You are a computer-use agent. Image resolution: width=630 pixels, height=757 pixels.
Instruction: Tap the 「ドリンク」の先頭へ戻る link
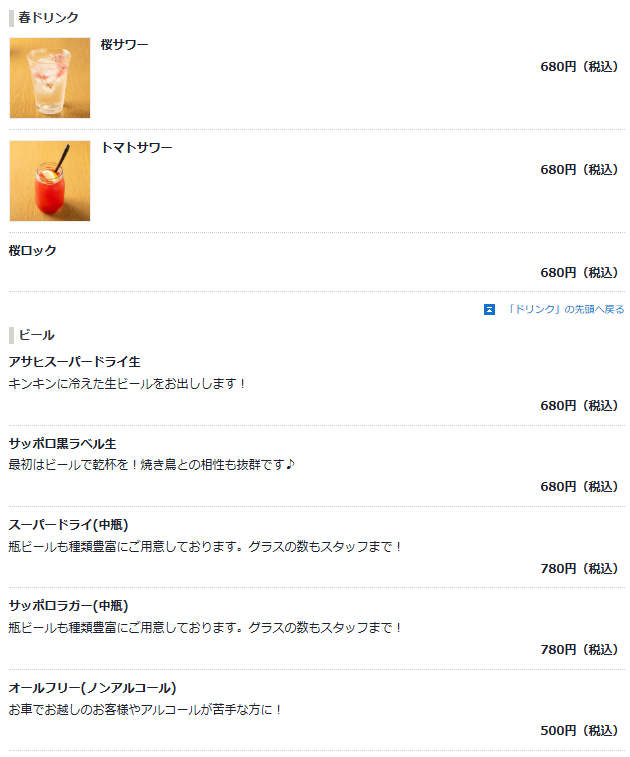pos(564,310)
